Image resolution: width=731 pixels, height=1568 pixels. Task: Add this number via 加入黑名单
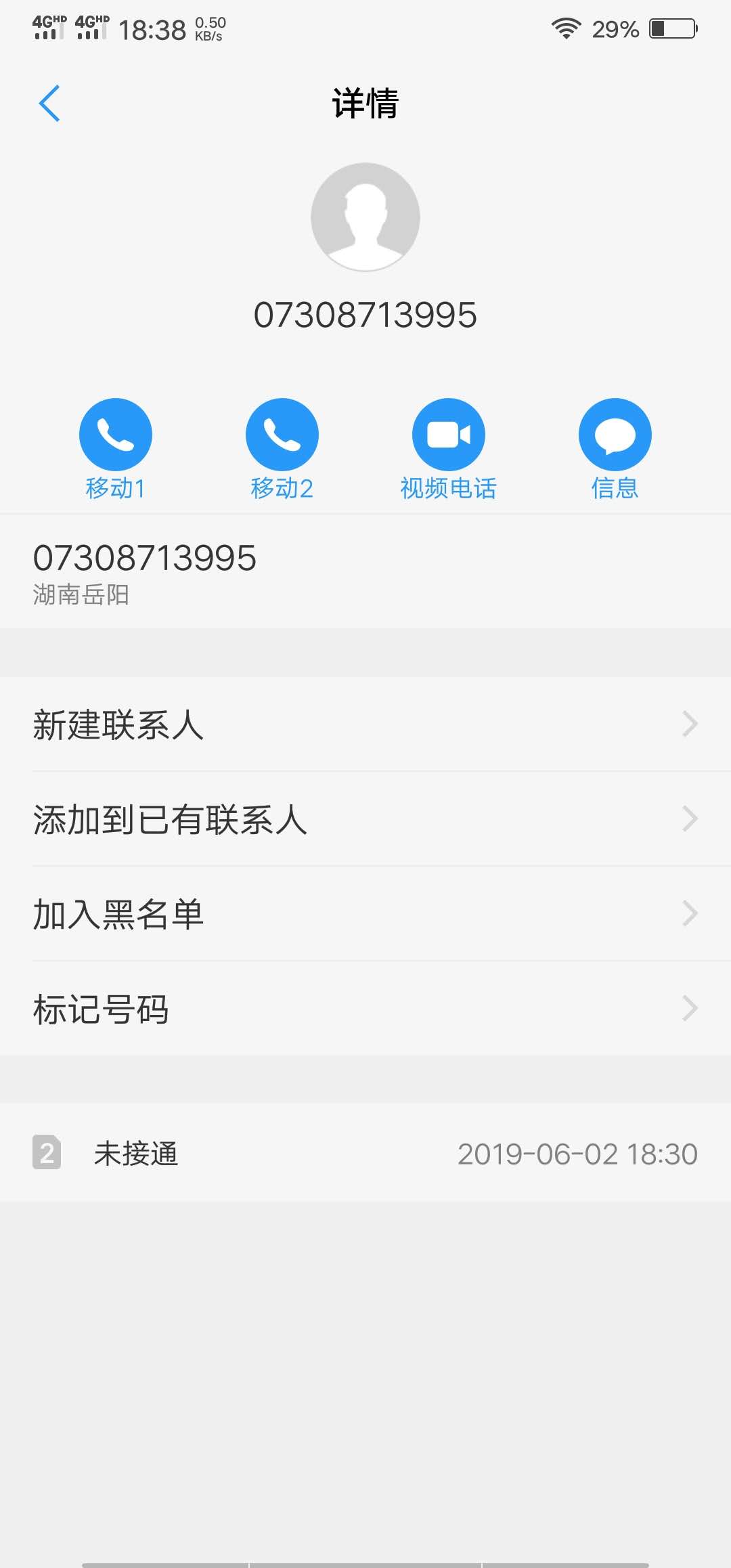click(365, 914)
